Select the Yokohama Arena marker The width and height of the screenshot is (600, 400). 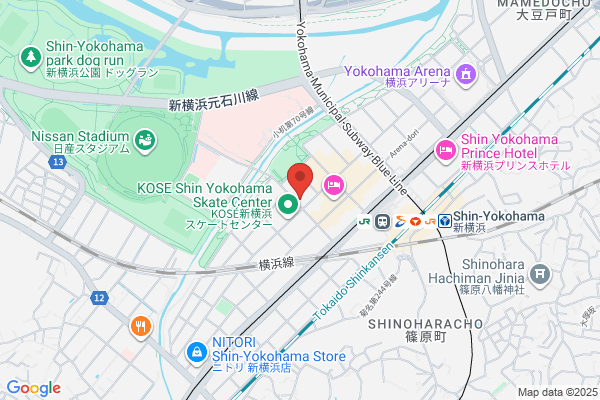[x=466, y=75]
